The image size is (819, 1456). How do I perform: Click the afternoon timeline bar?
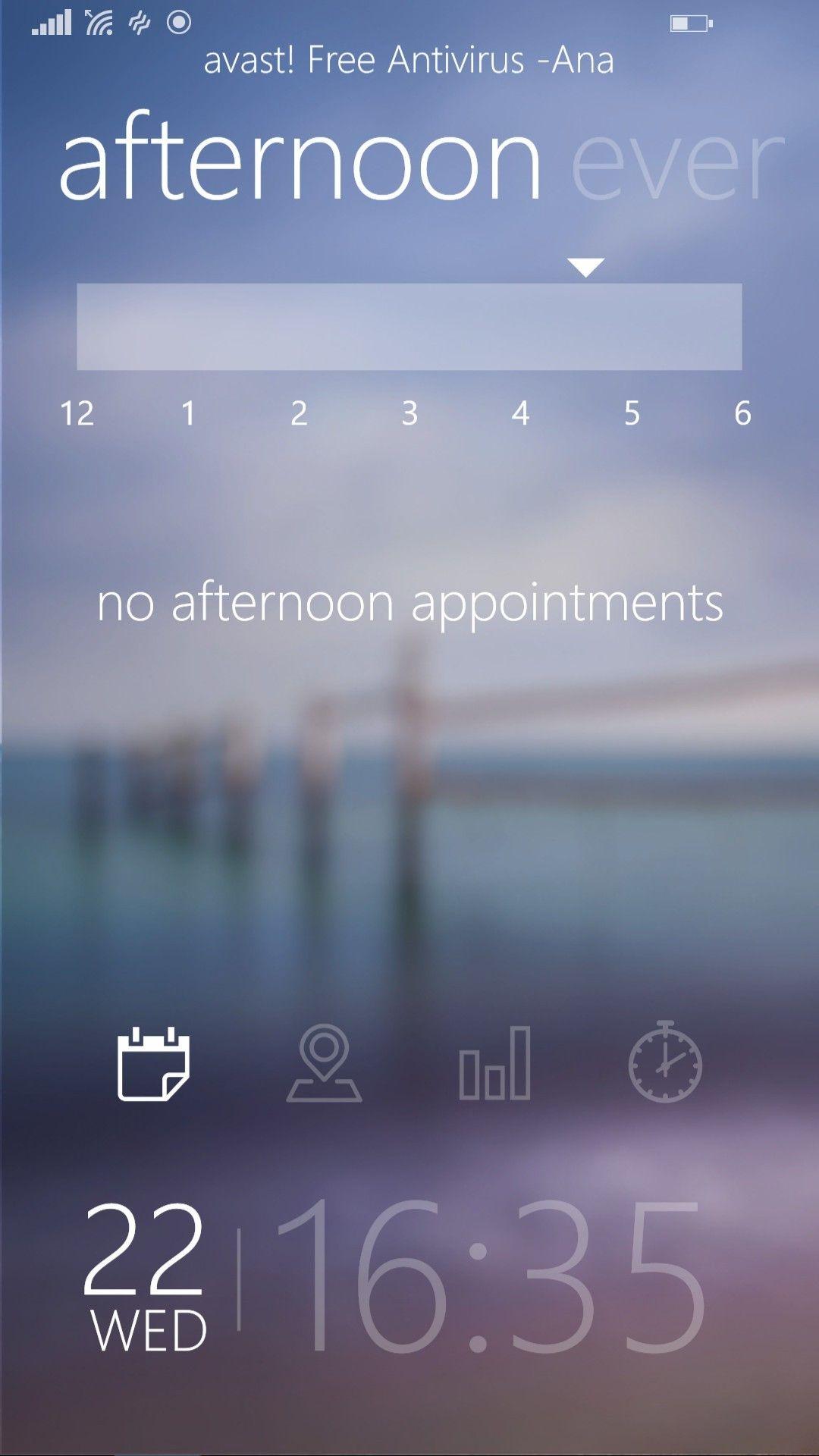pyautogui.click(x=409, y=325)
